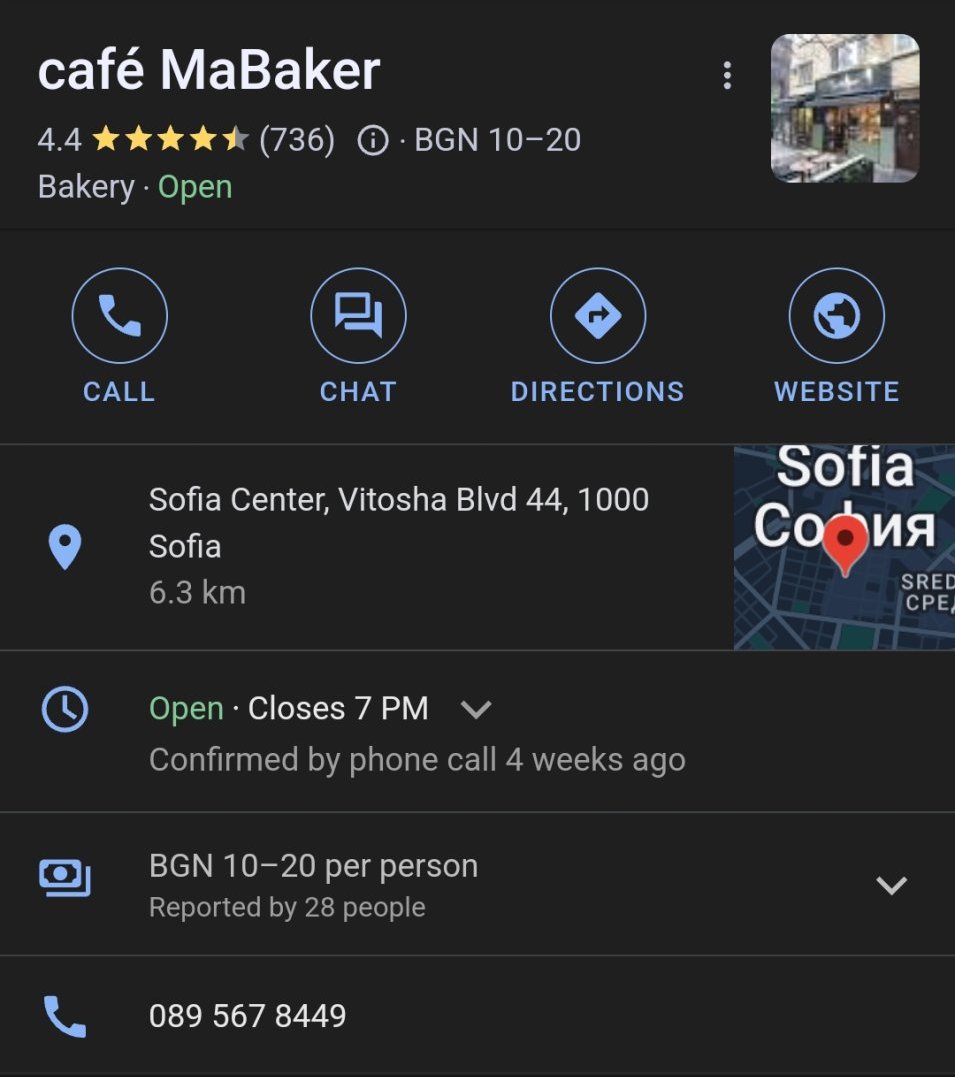955x1077 pixels.
Task: Expand BGN 10–20 per person details
Action: click(890, 885)
